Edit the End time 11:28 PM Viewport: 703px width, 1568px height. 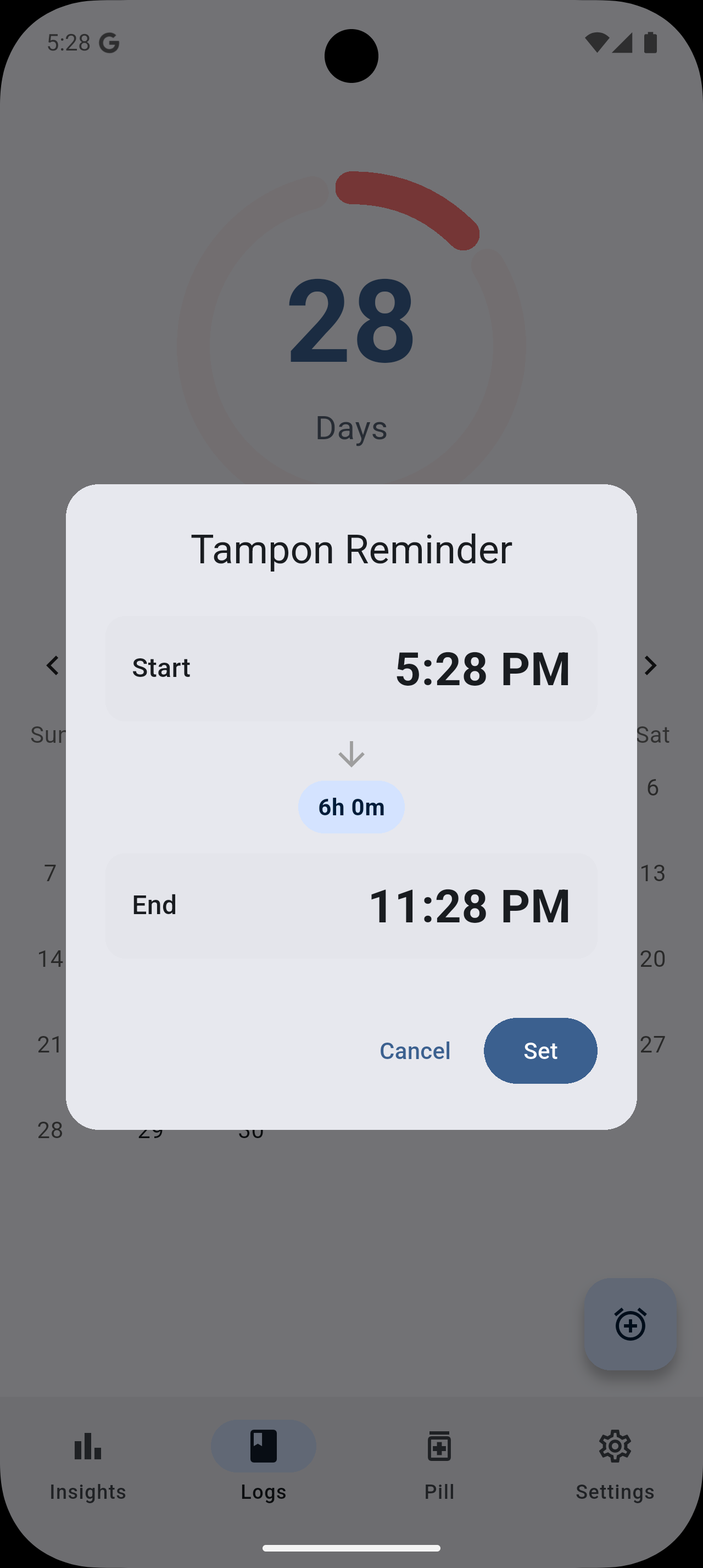click(351, 905)
